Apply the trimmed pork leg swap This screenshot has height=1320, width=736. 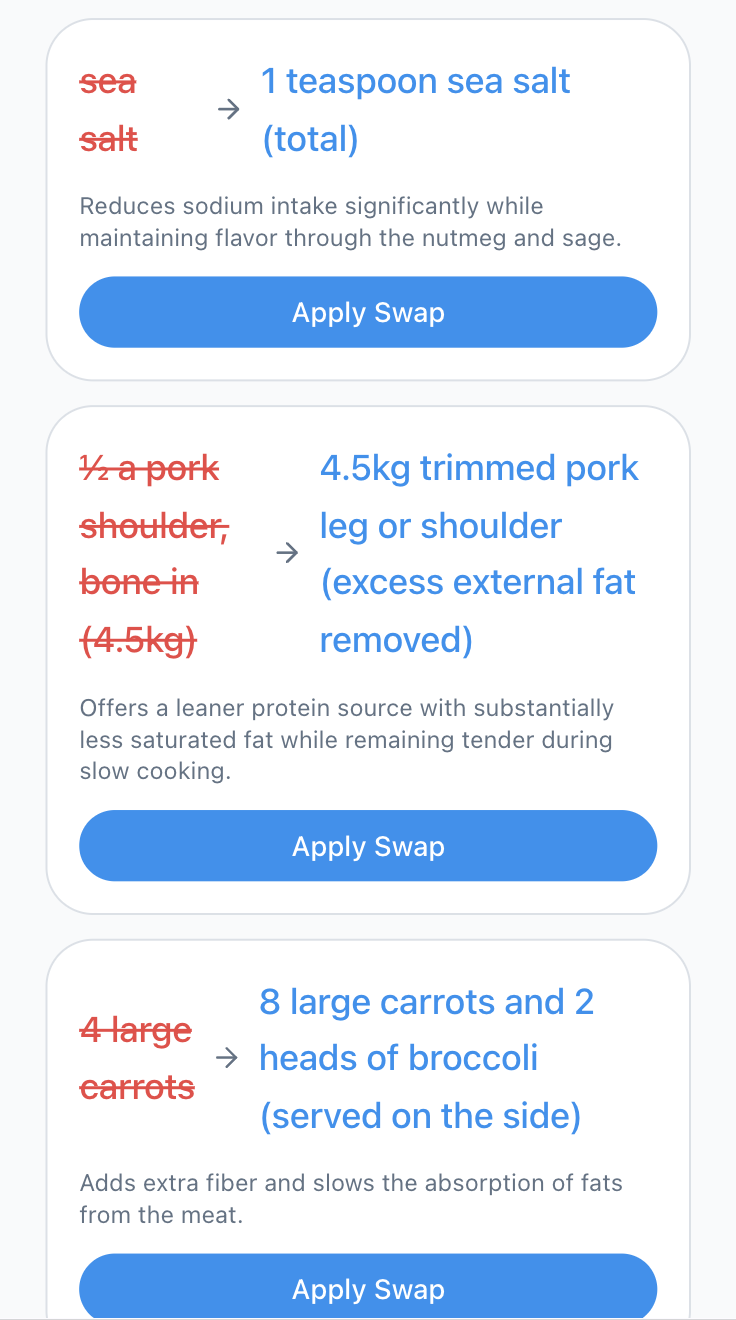(x=368, y=846)
